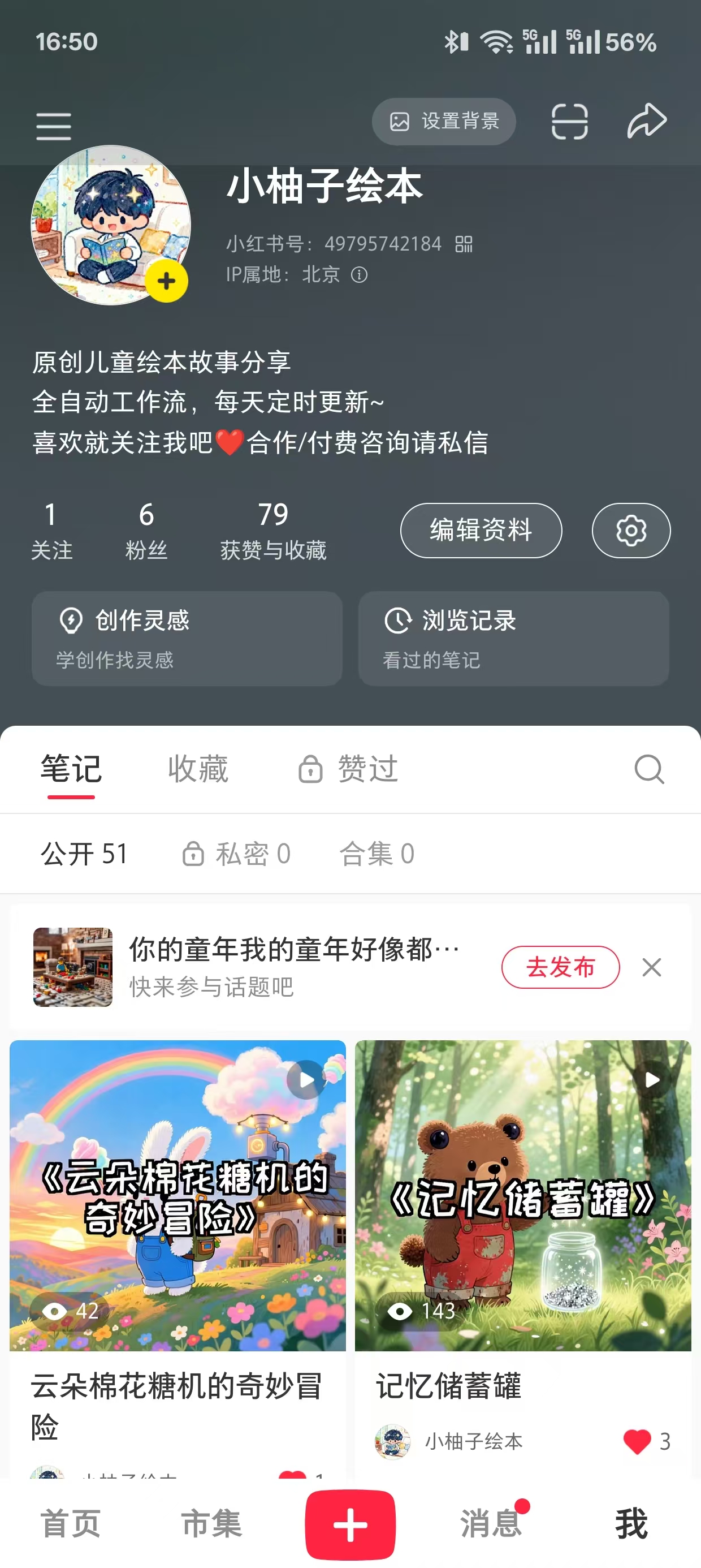Tap the 编辑资料 button
This screenshot has height=1568, width=701.
tap(481, 530)
